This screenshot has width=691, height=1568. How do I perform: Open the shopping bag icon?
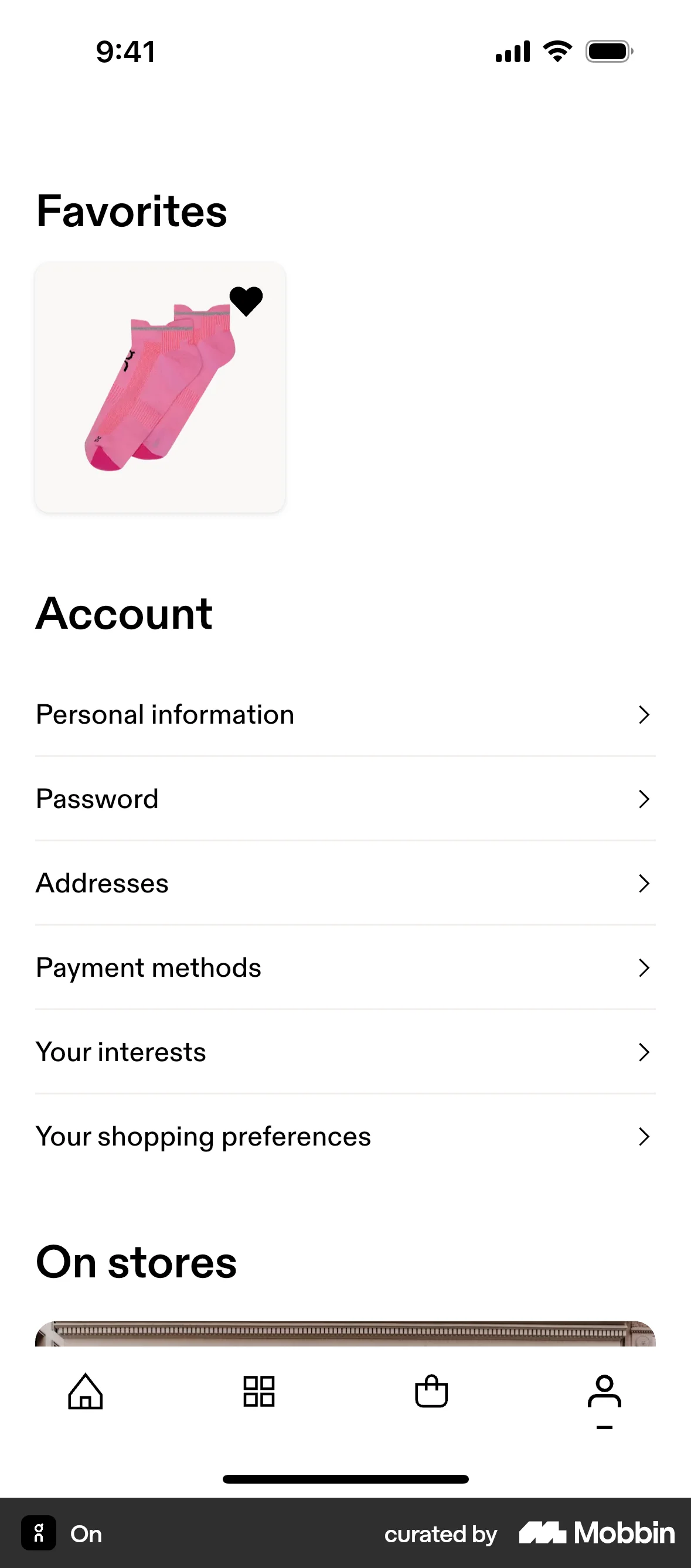click(431, 1393)
